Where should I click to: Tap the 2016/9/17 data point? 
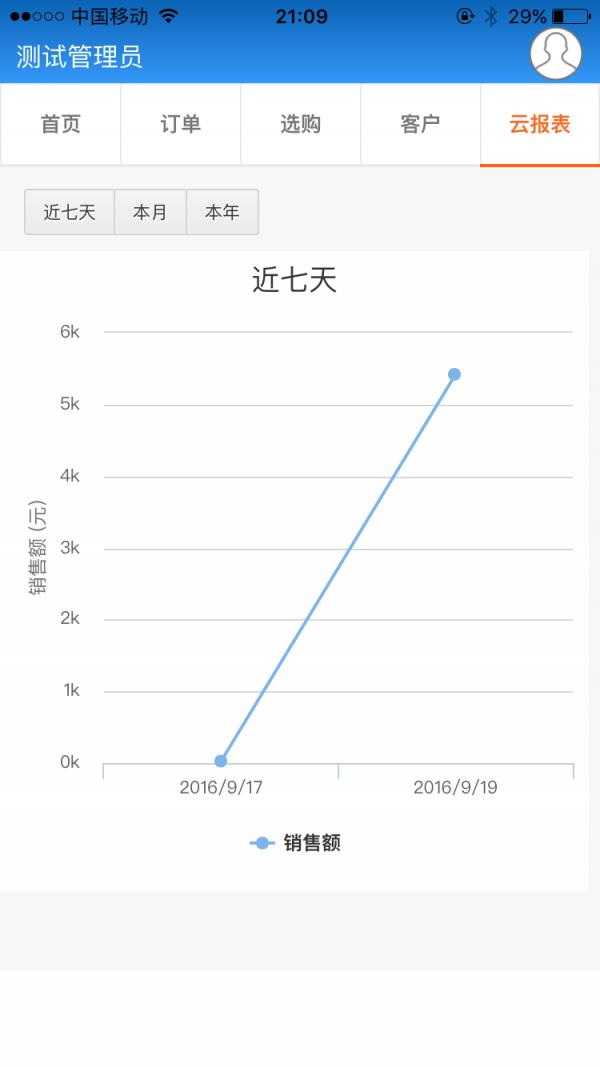point(220,761)
